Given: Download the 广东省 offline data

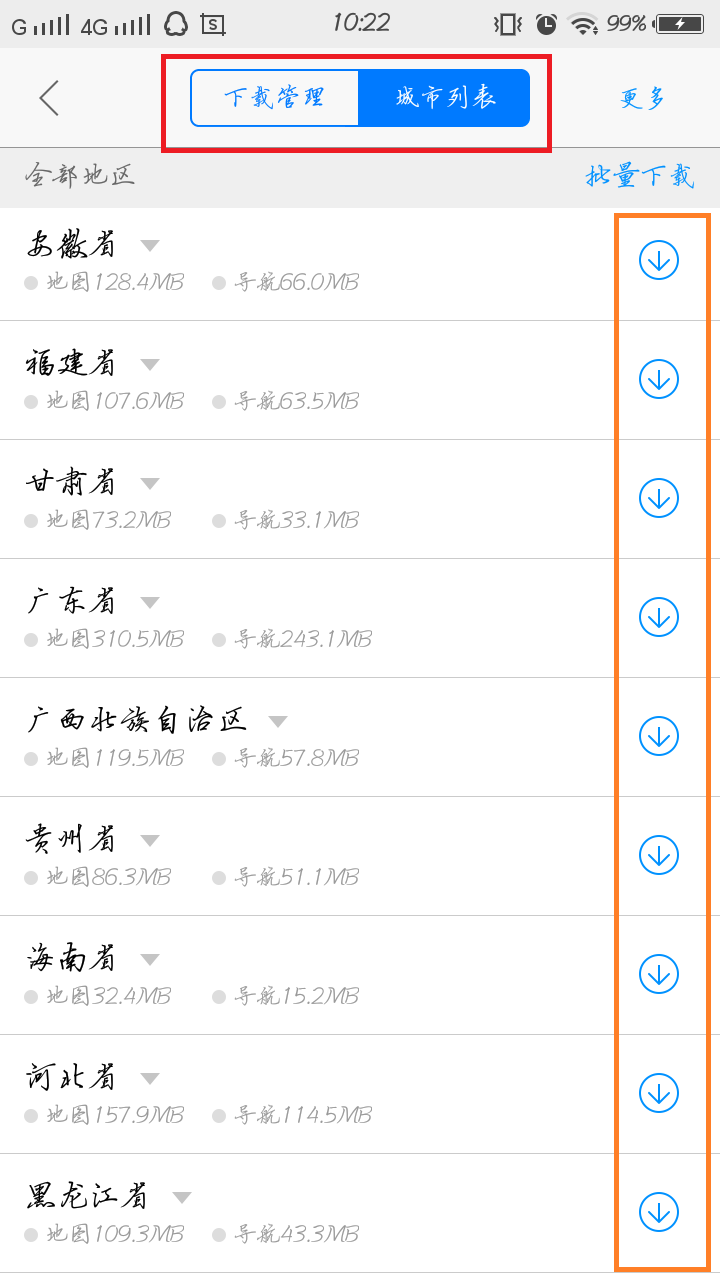Looking at the screenshot, I should (659, 618).
